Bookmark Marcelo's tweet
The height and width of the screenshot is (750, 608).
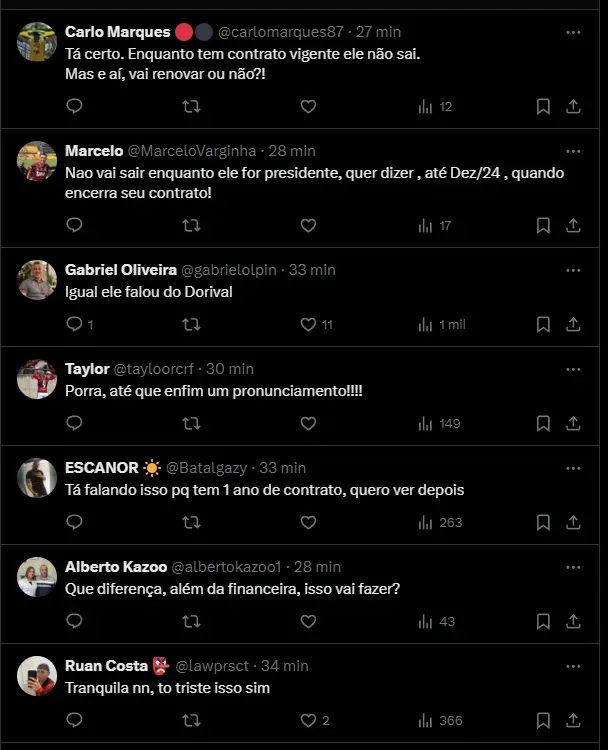coord(543,225)
